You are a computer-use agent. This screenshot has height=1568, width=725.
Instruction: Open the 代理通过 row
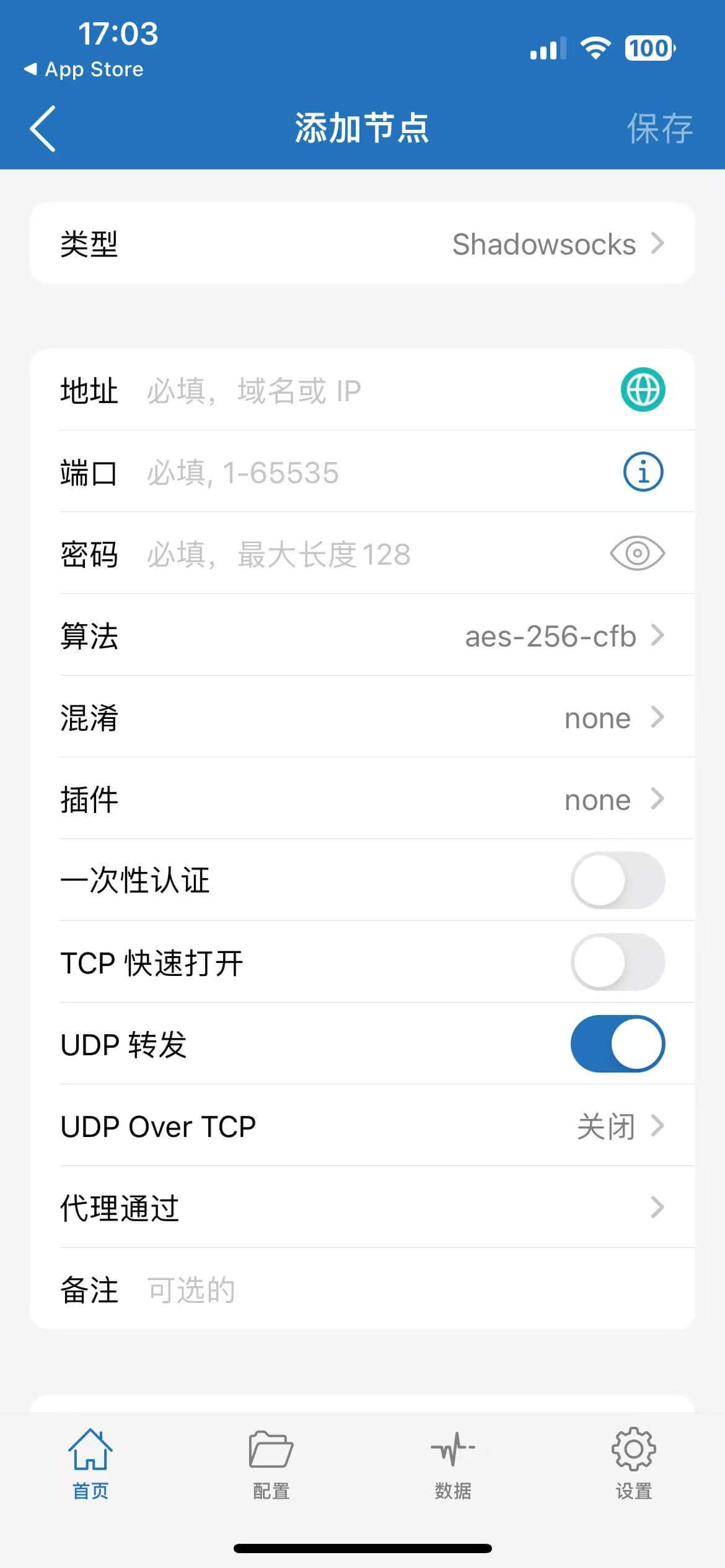click(362, 1208)
